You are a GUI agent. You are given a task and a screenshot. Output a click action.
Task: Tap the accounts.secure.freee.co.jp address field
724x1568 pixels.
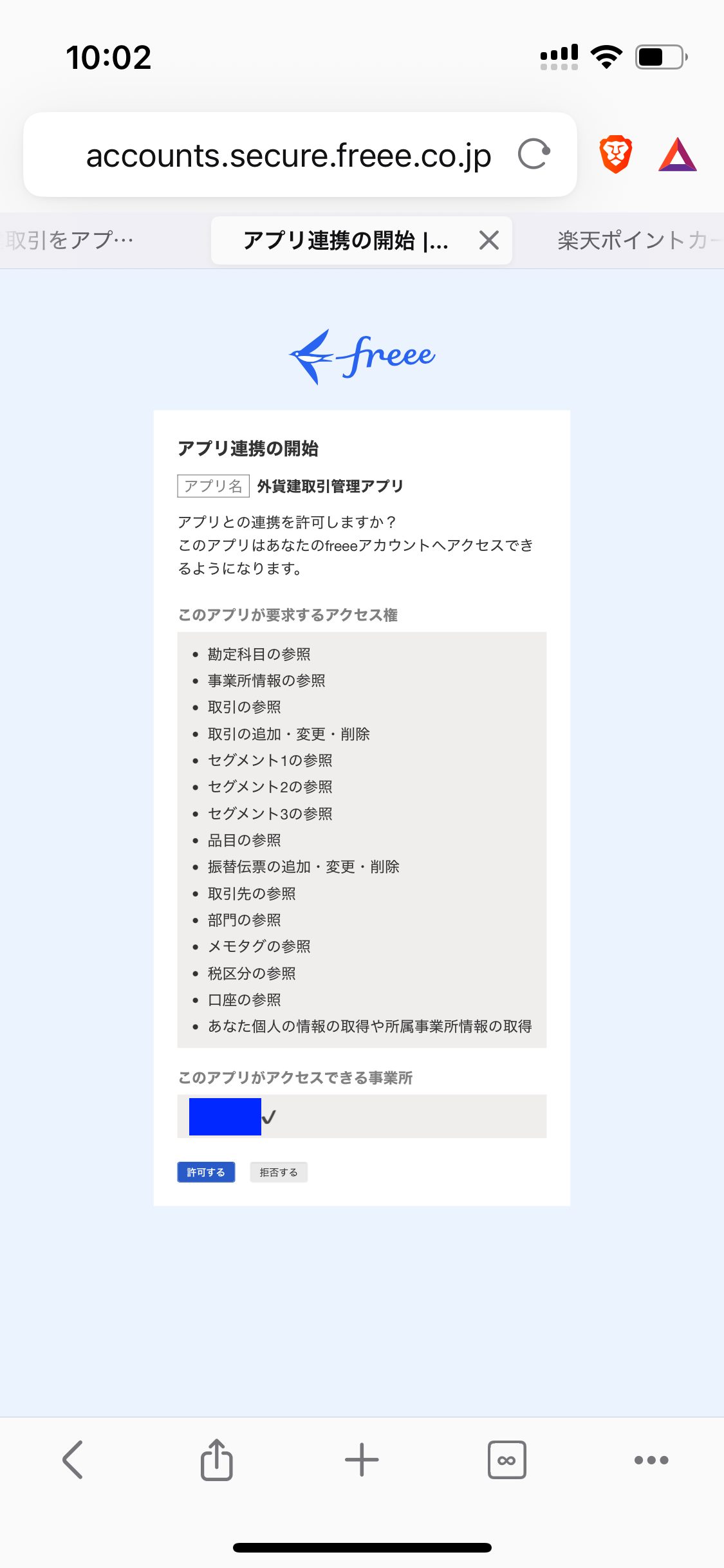click(x=288, y=155)
